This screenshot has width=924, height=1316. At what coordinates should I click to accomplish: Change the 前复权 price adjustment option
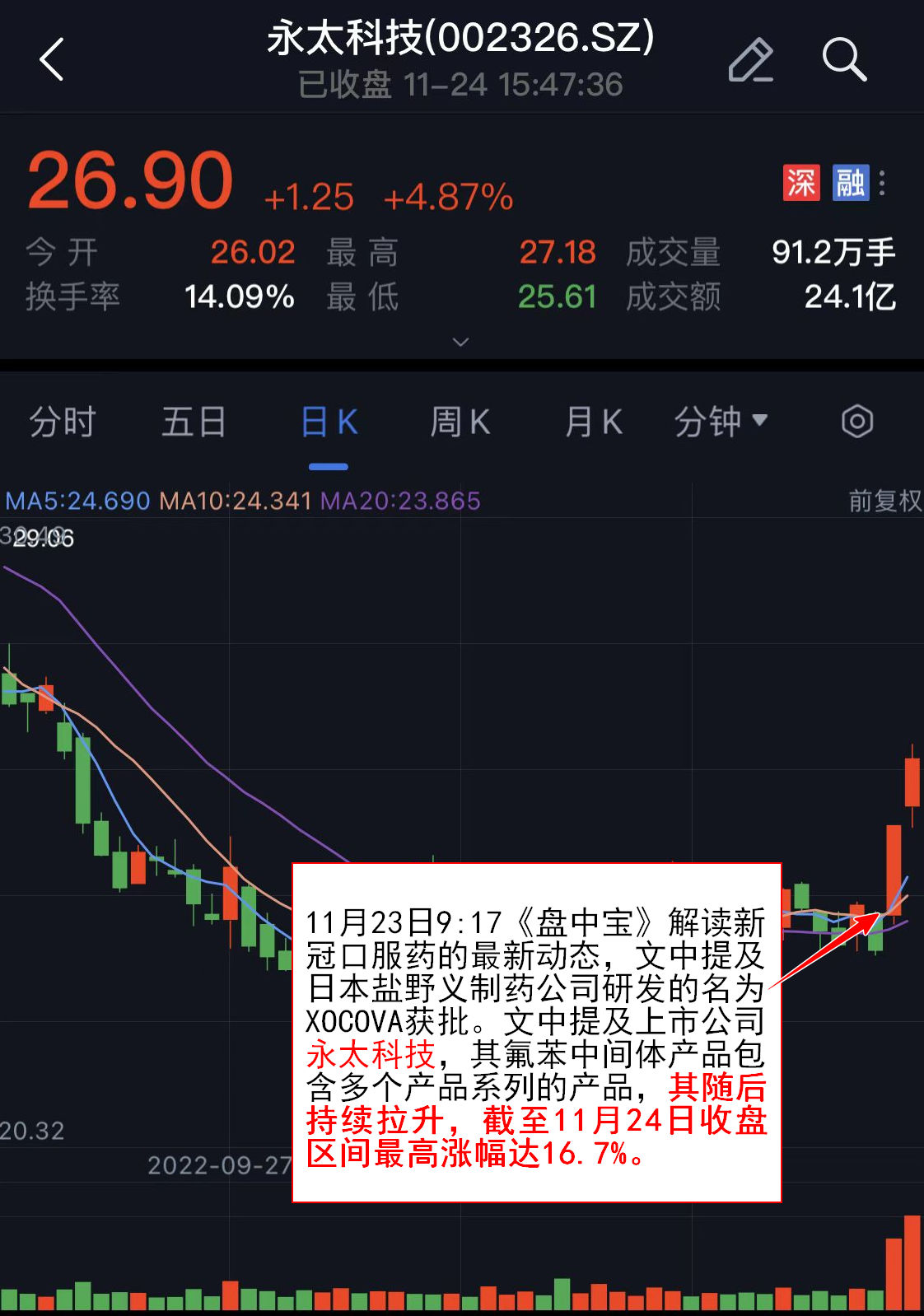point(884,501)
